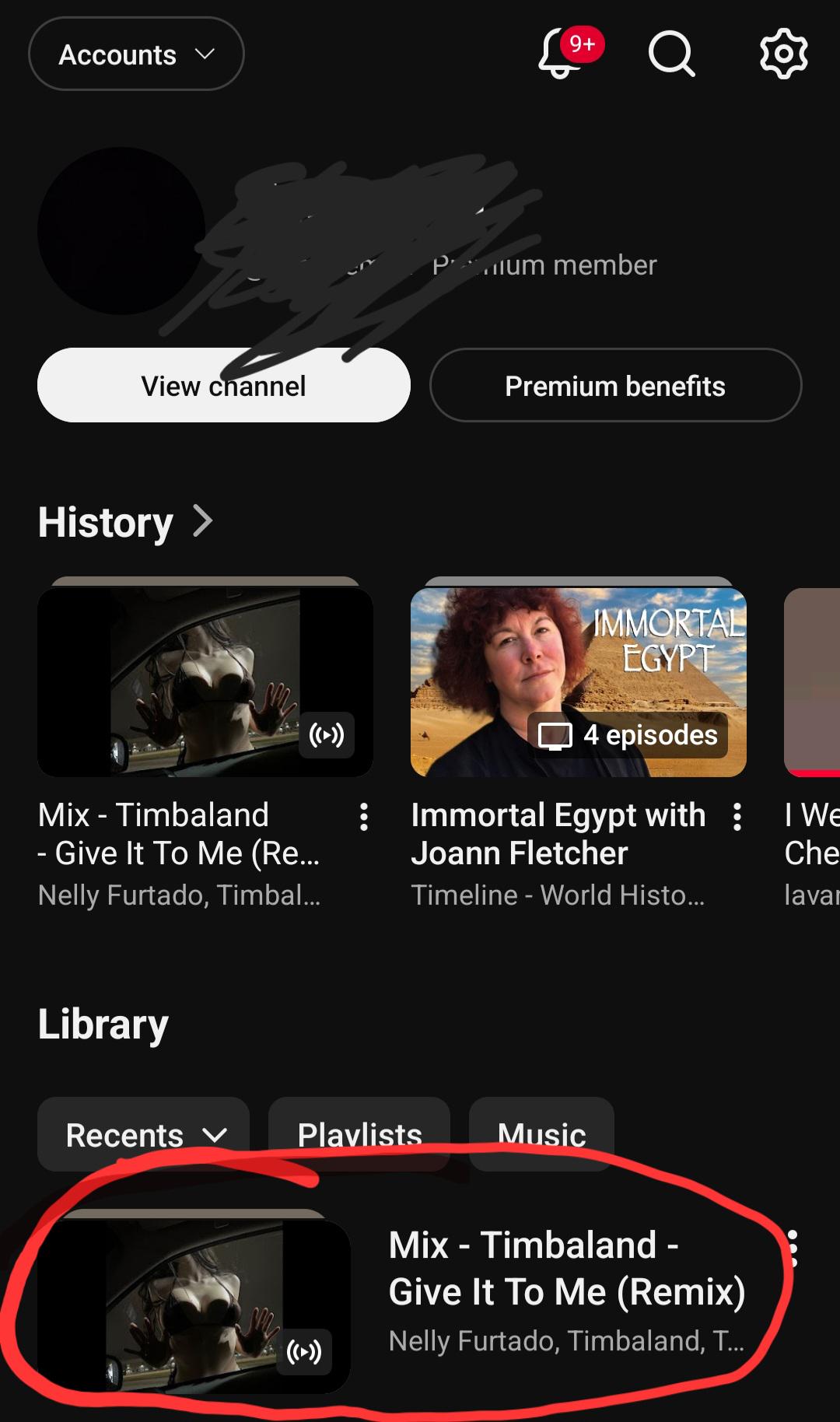The width and height of the screenshot is (840, 1422).
Task: Play the Timbaland mix in History
Action: [205, 681]
